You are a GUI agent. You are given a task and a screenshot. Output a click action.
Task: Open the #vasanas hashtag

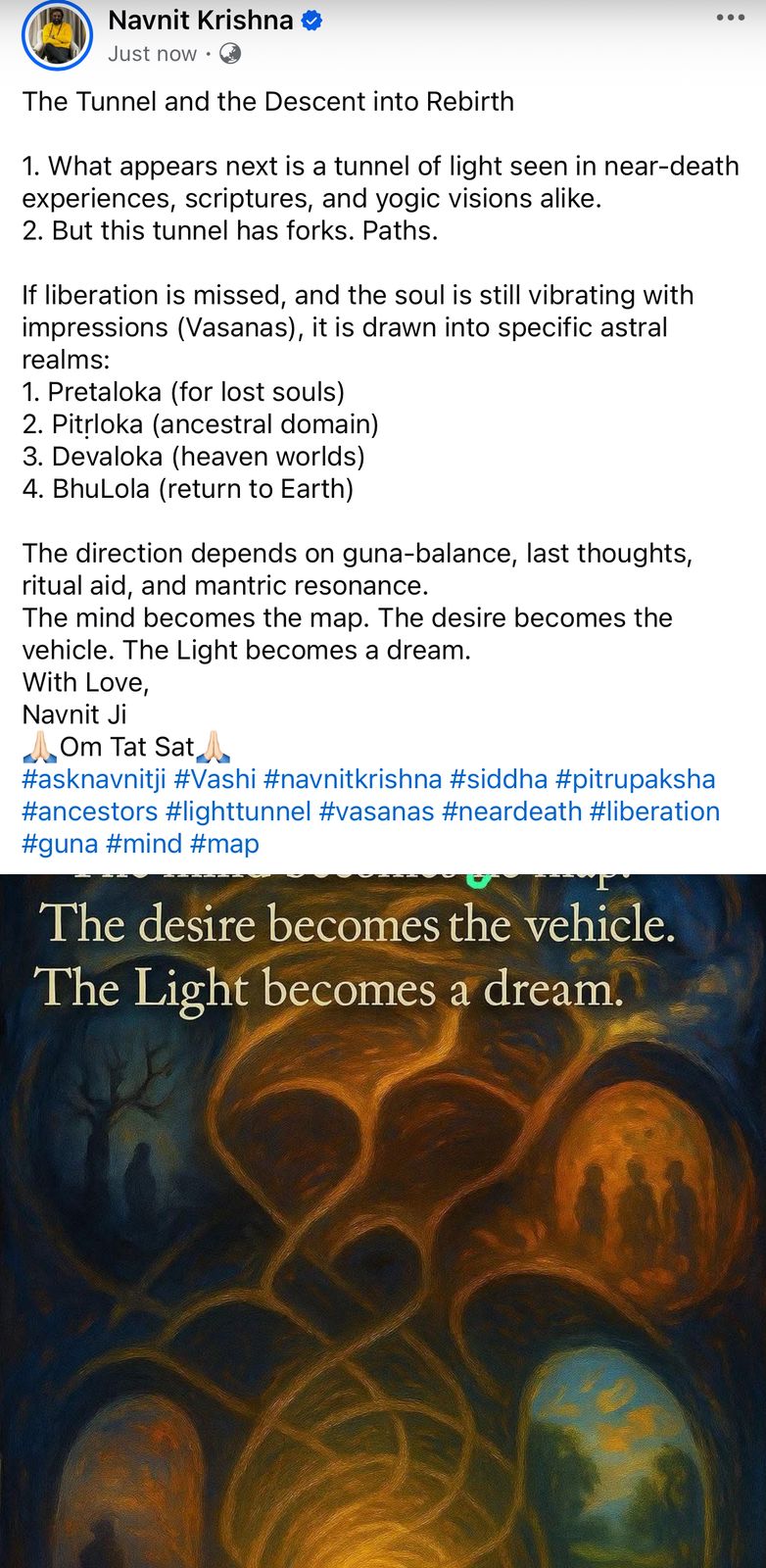point(377,811)
